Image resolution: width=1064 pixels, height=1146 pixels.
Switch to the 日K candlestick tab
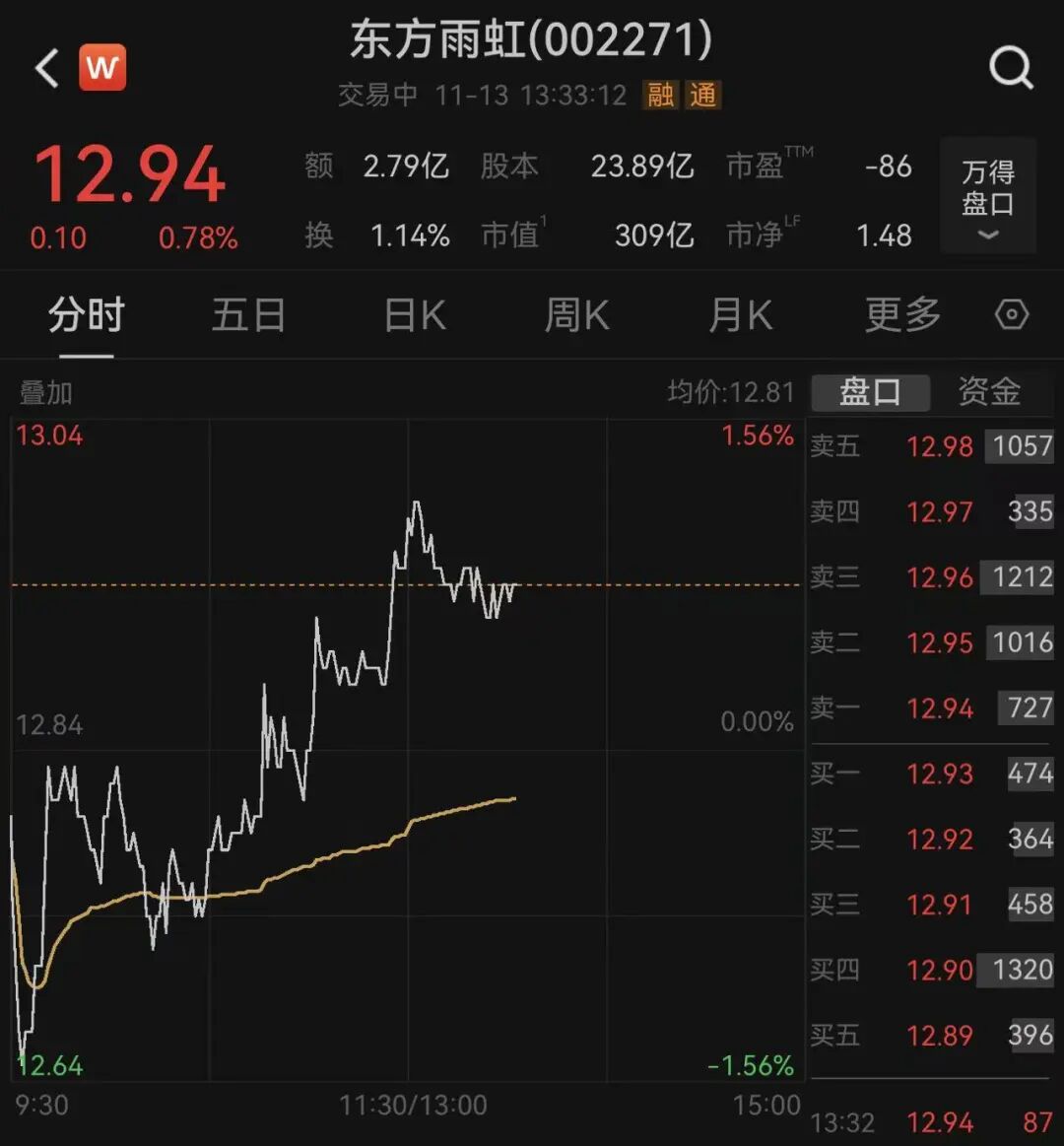pos(413,315)
